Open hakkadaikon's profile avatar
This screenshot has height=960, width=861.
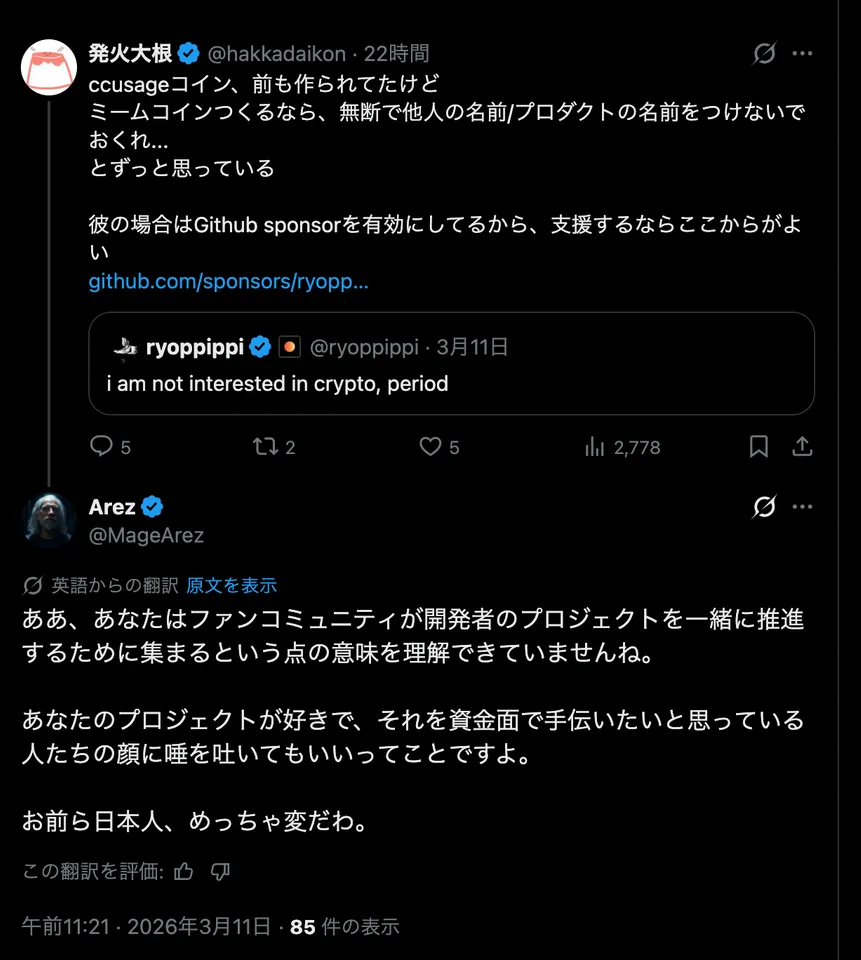[x=49, y=68]
